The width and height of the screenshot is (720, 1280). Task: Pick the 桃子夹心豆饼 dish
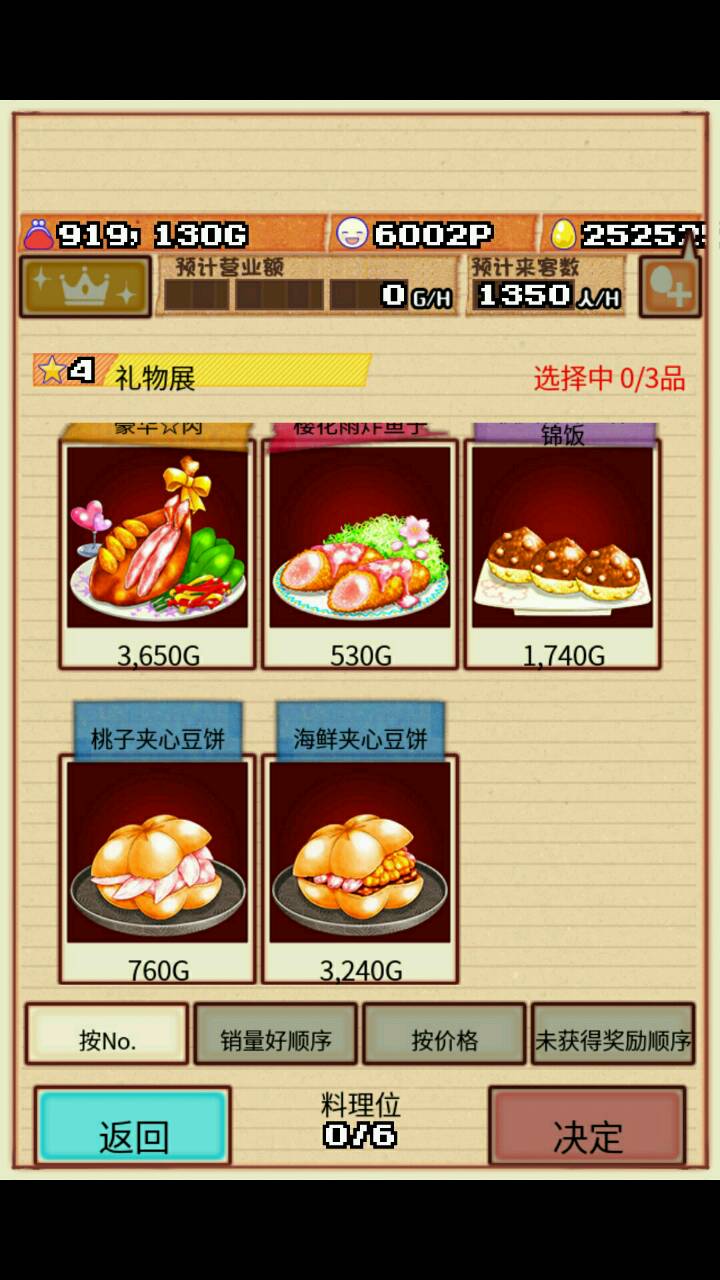[158, 860]
